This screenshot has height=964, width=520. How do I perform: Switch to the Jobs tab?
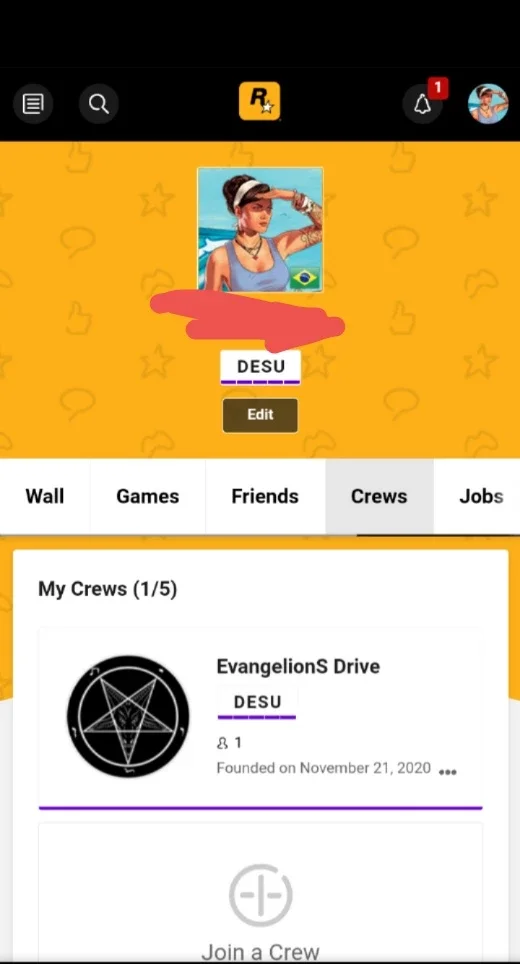pos(481,496)
